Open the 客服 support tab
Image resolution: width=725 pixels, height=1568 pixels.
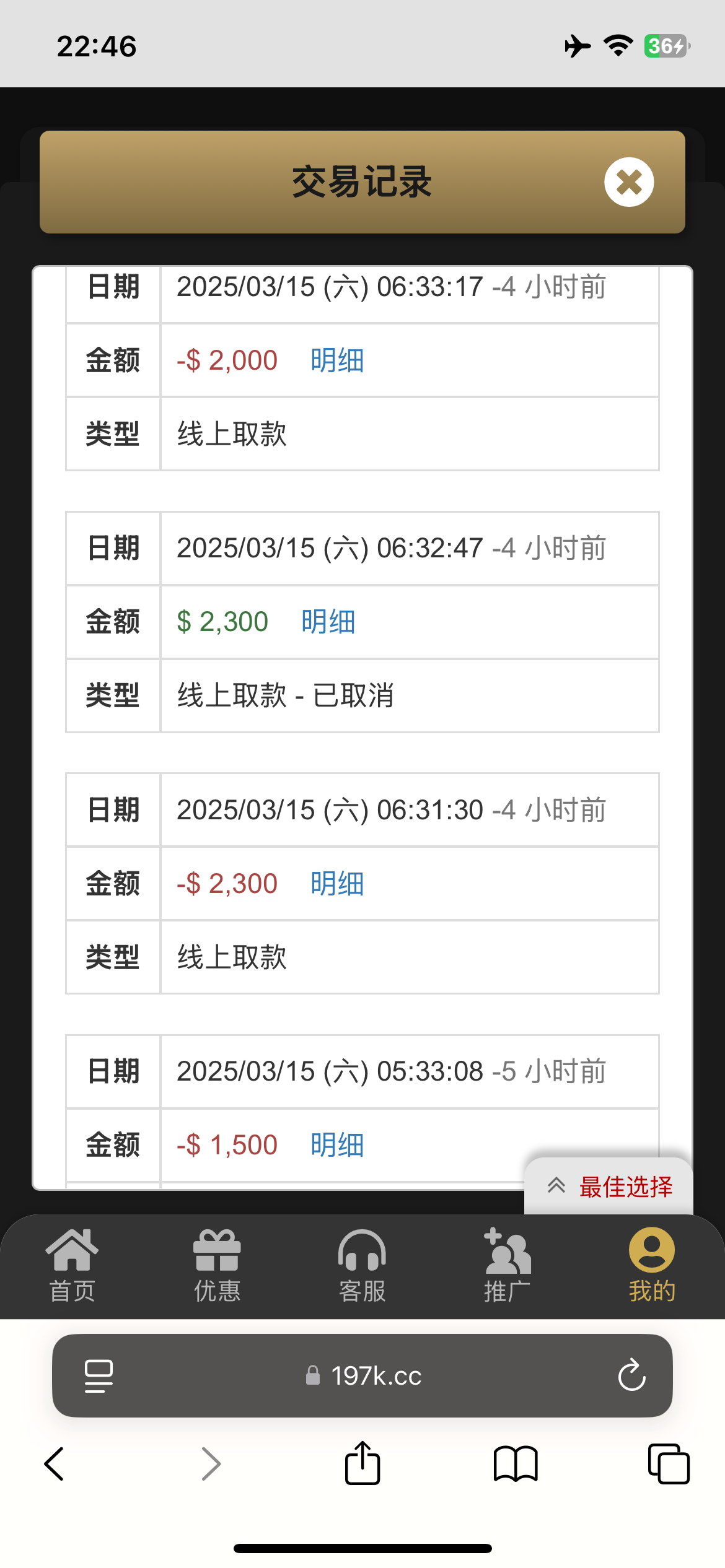362,1266
